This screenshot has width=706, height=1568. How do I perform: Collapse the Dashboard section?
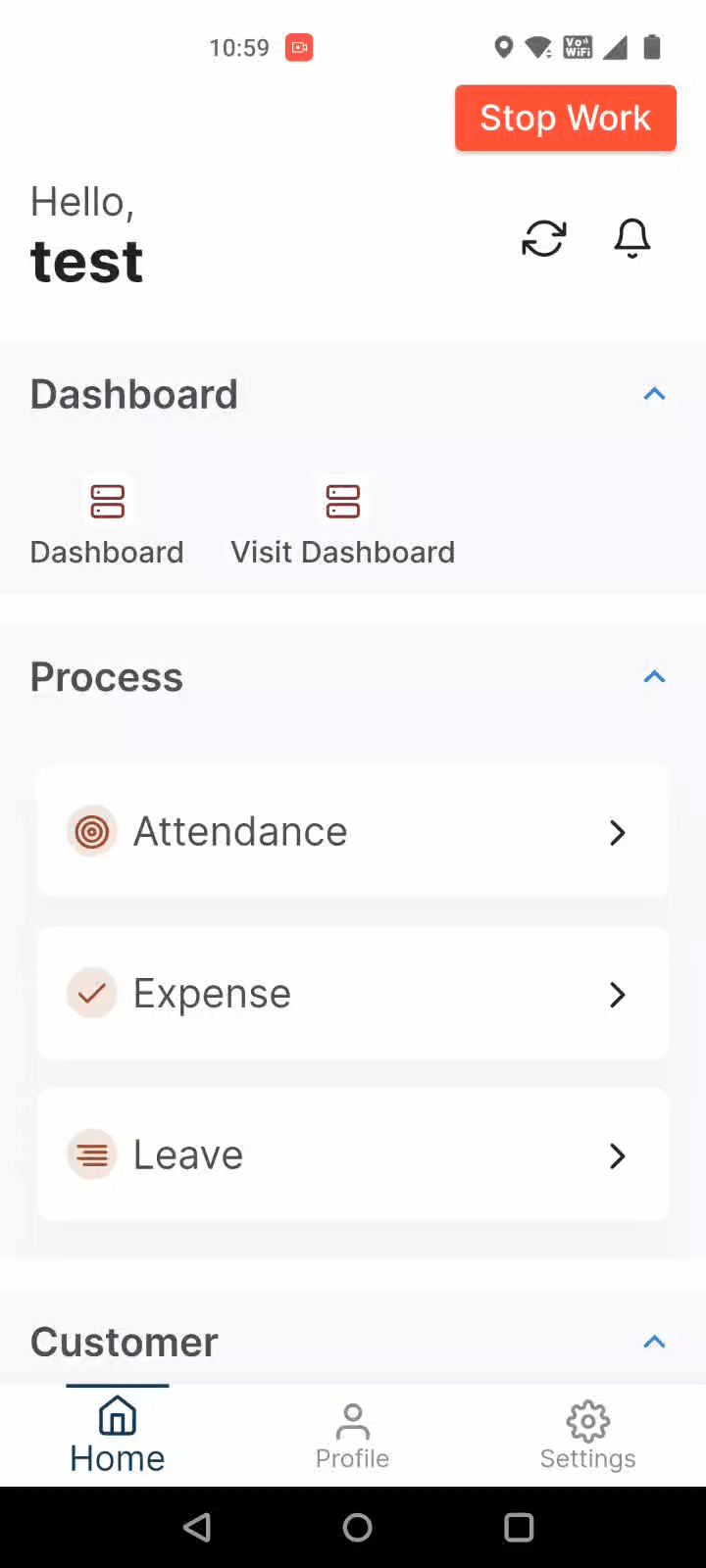(x=654, y=394)
